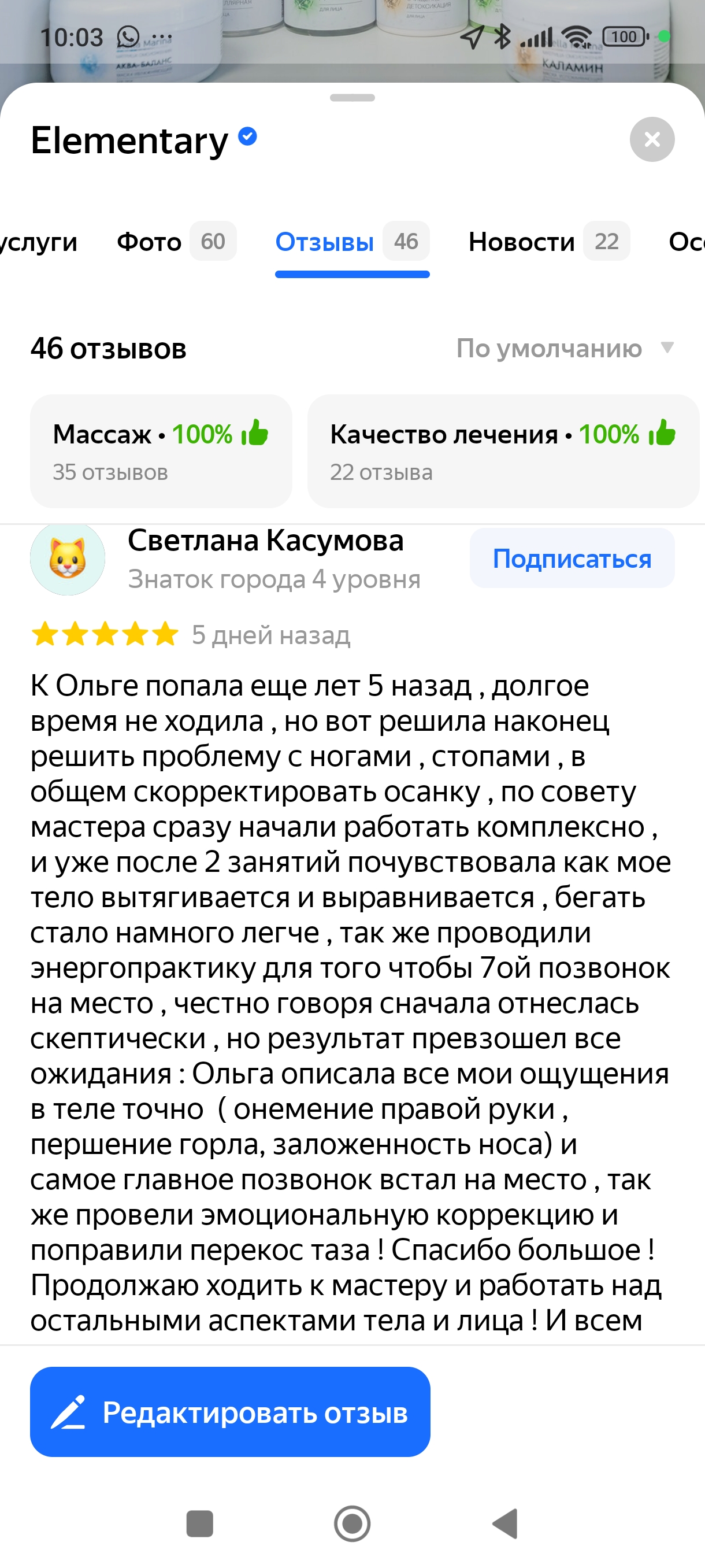Switch to the Фото tab
This screenshot has width=705, height=1568.
[175, 242]
